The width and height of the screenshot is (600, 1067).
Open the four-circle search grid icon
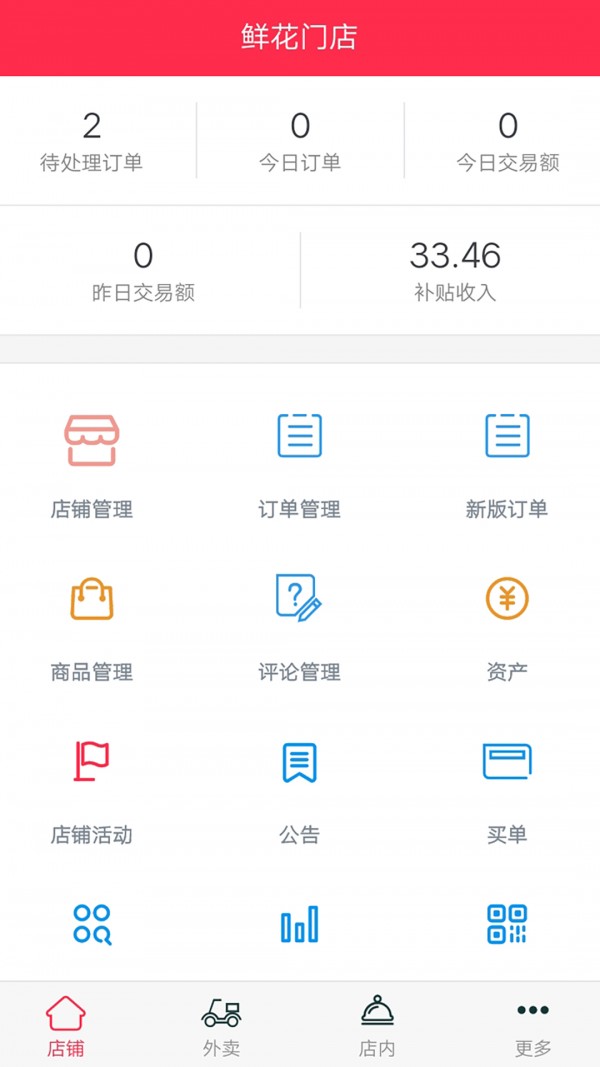click(92, 925)
